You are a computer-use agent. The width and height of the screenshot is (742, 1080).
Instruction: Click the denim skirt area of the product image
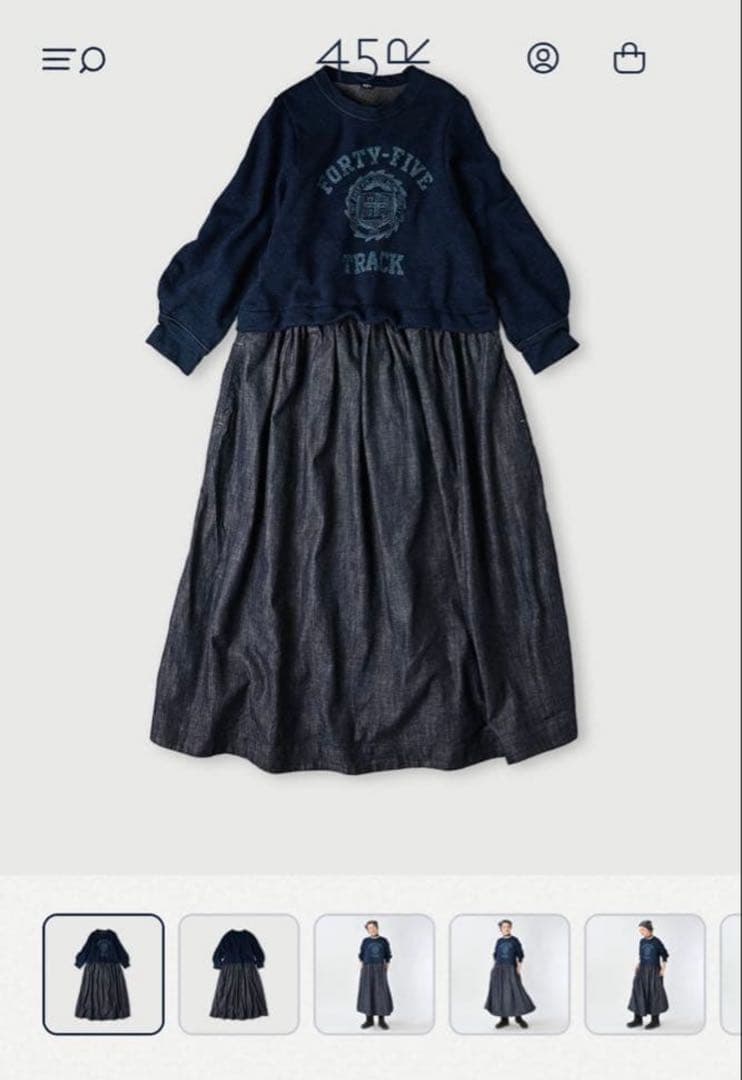click(370, 570)
